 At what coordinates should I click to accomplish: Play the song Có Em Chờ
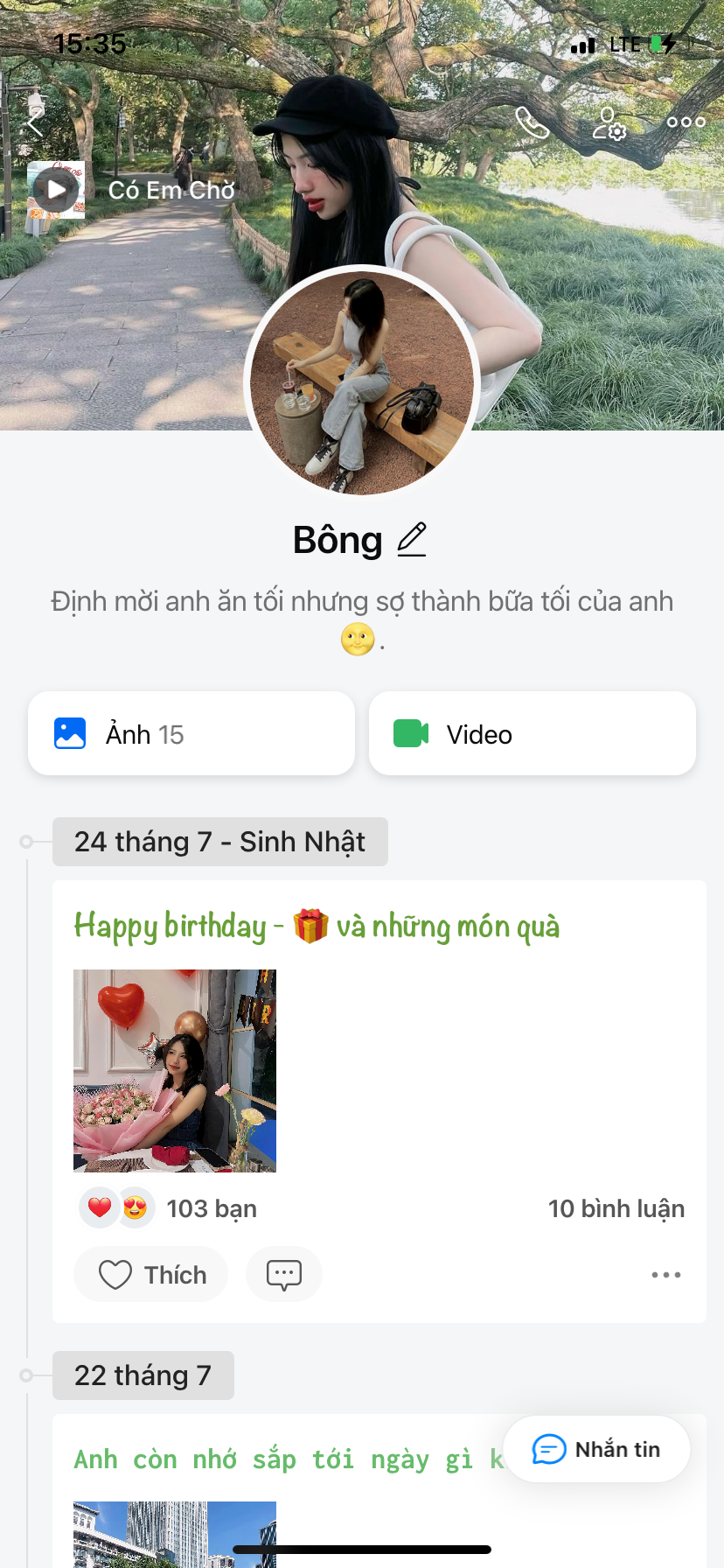point(56,189)
